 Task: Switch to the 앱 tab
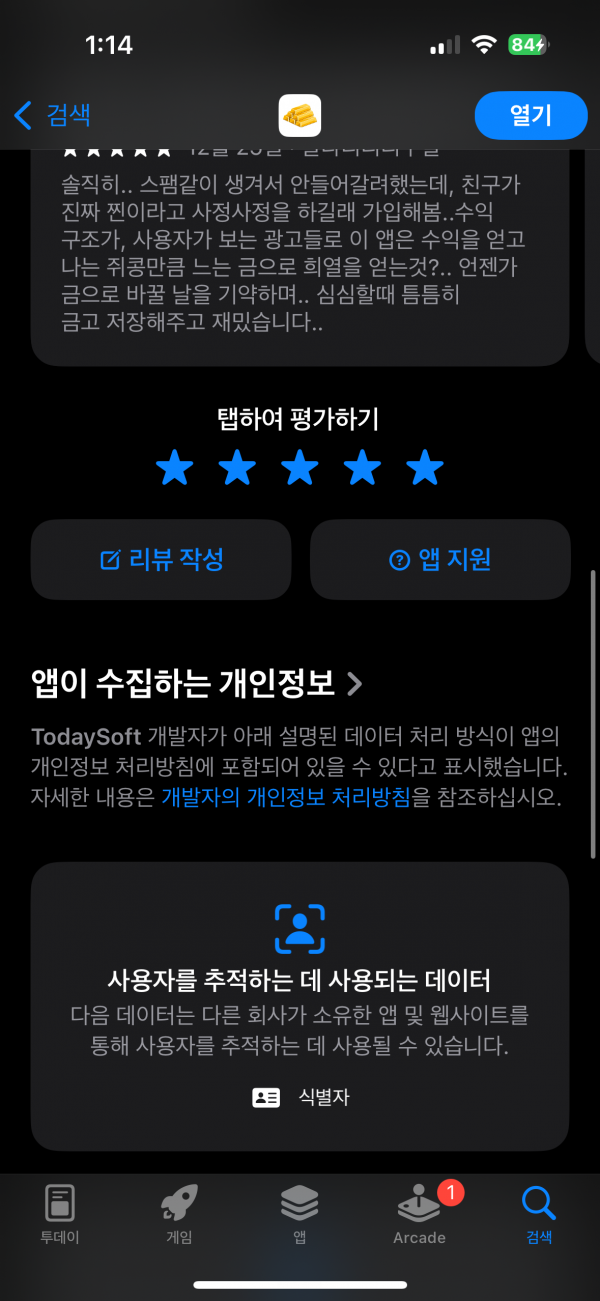coord(299,1215)
